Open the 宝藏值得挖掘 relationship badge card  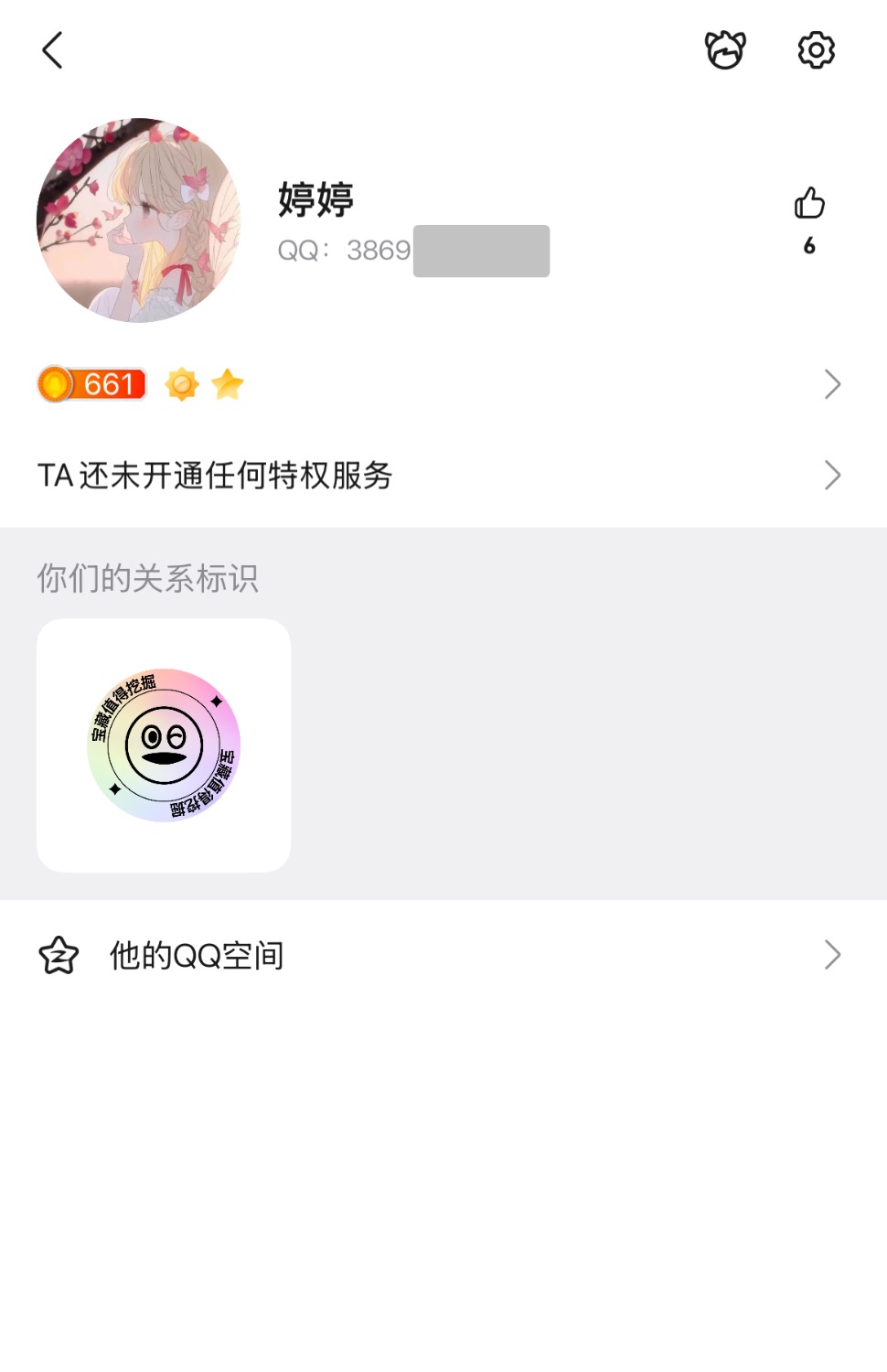pos(164,745)
